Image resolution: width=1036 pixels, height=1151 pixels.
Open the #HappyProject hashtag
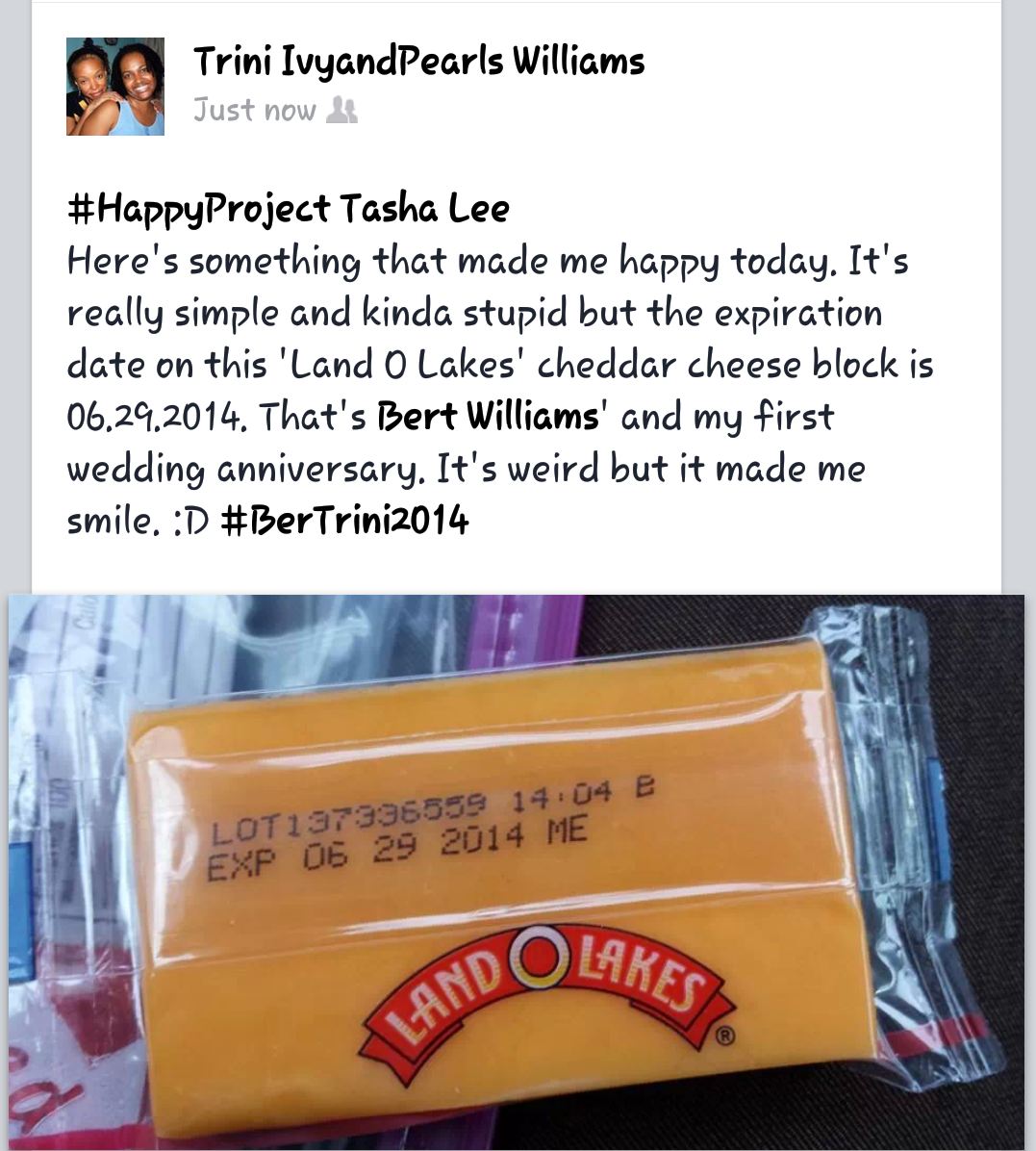198,208
